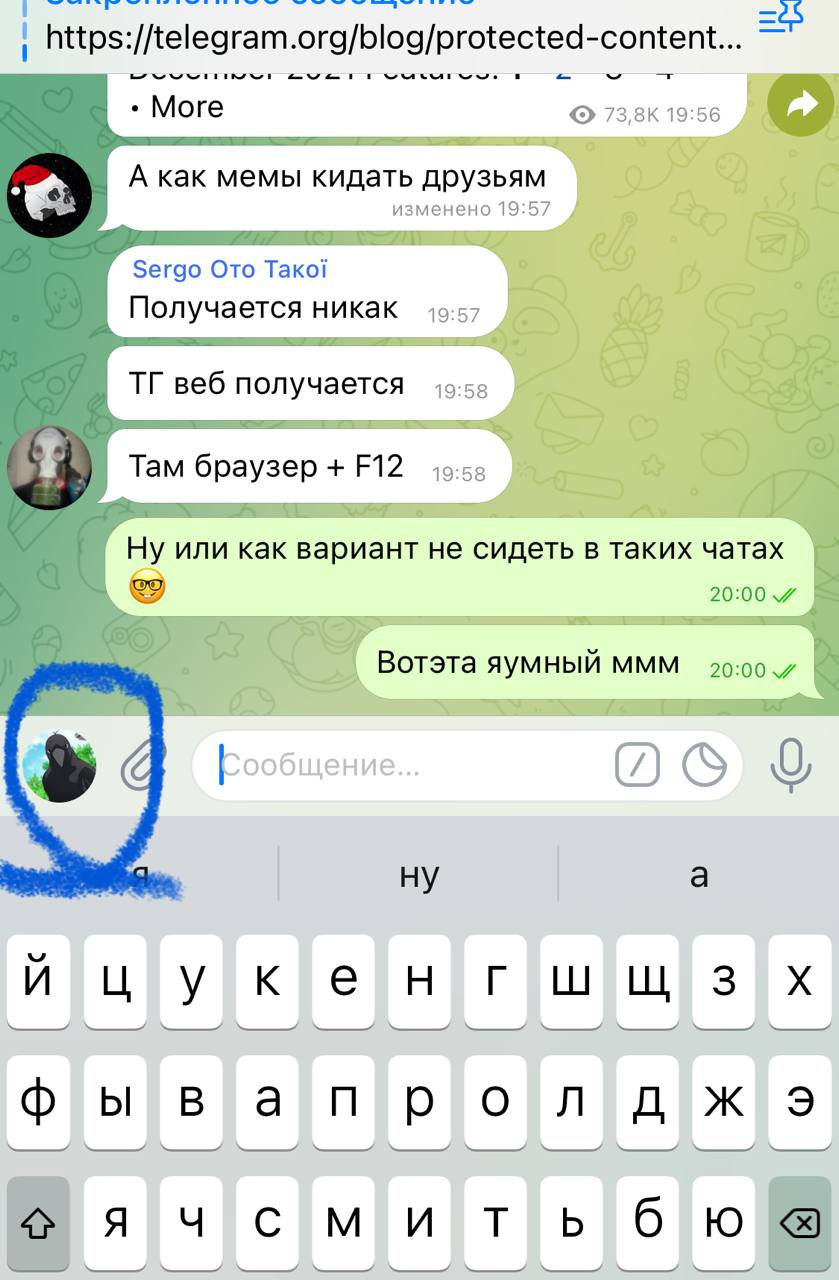Forward the channel post via share arrow
This screenshot has width=839, height=1280.
[x=802, y=105]
